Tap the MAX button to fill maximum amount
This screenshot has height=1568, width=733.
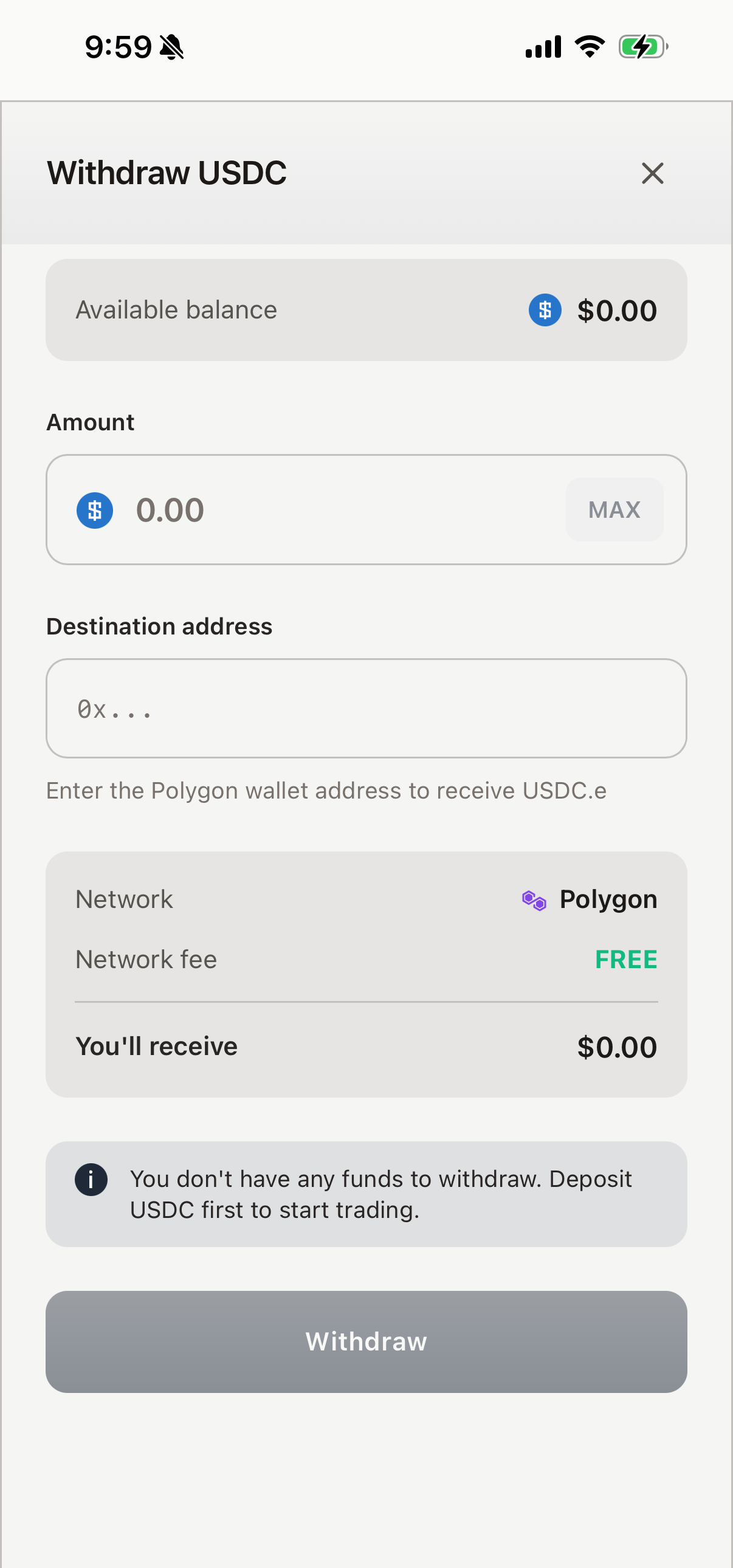614,509
